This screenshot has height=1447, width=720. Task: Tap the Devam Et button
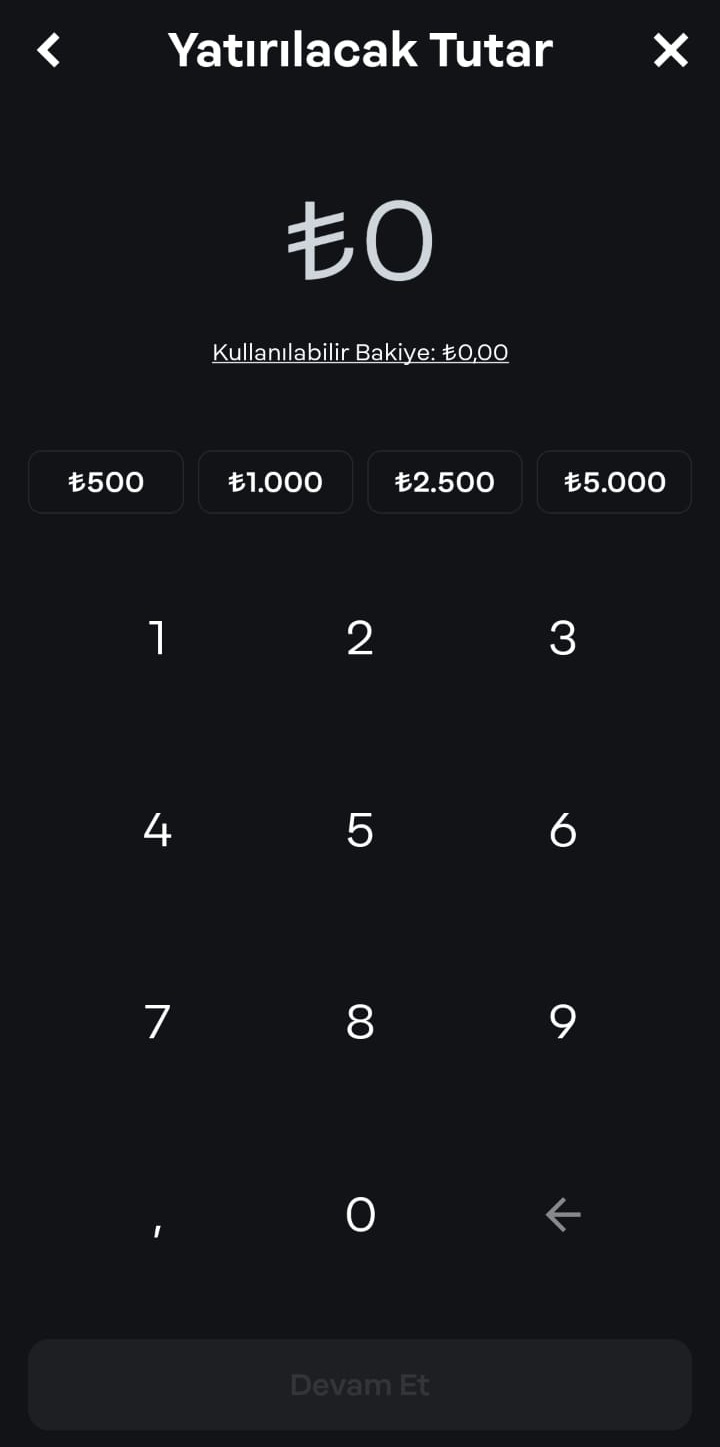[360, 1385]
